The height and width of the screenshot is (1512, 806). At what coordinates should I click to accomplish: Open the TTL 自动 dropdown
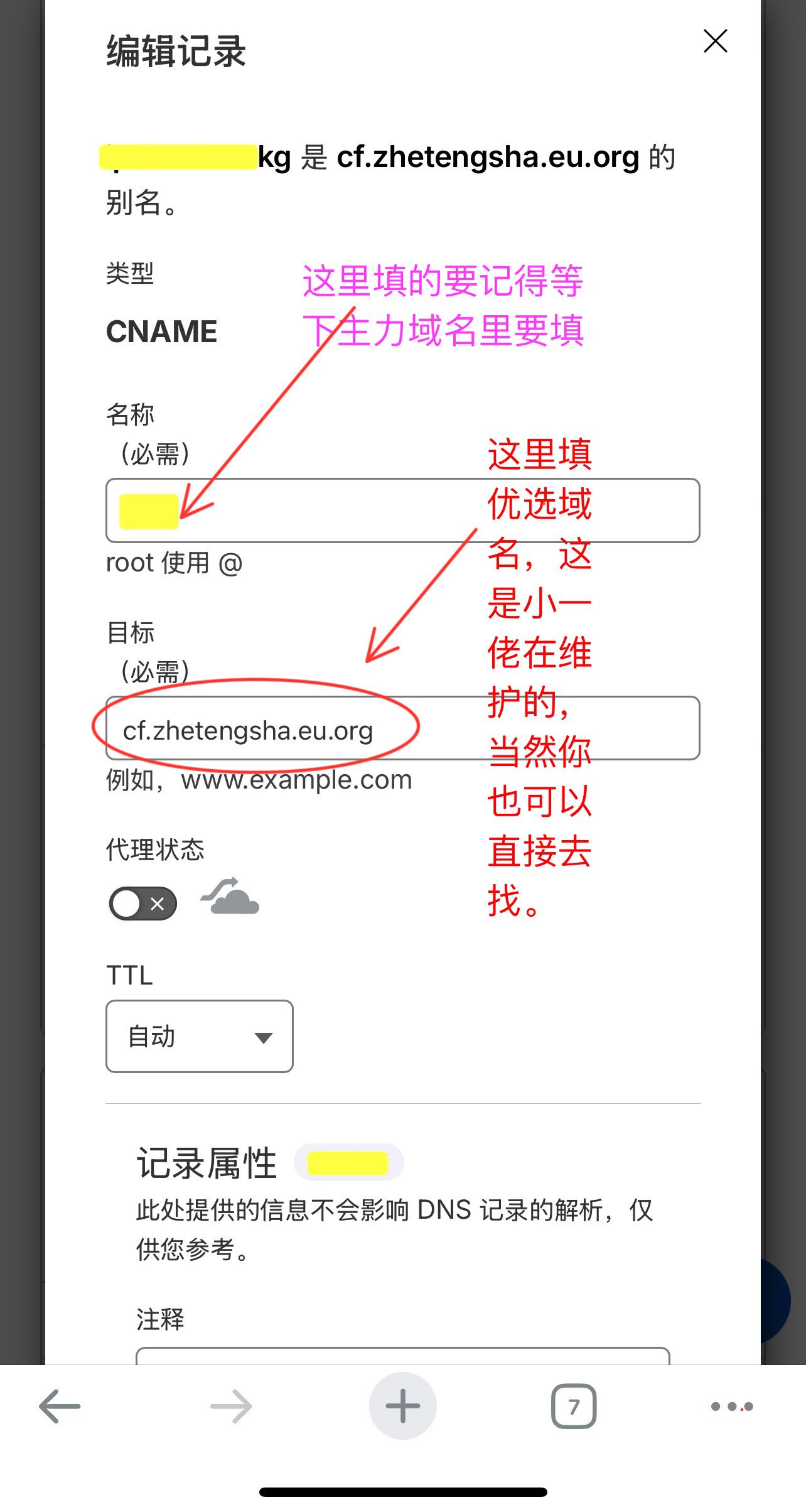pyautogui.click(x=199, y=1037)
